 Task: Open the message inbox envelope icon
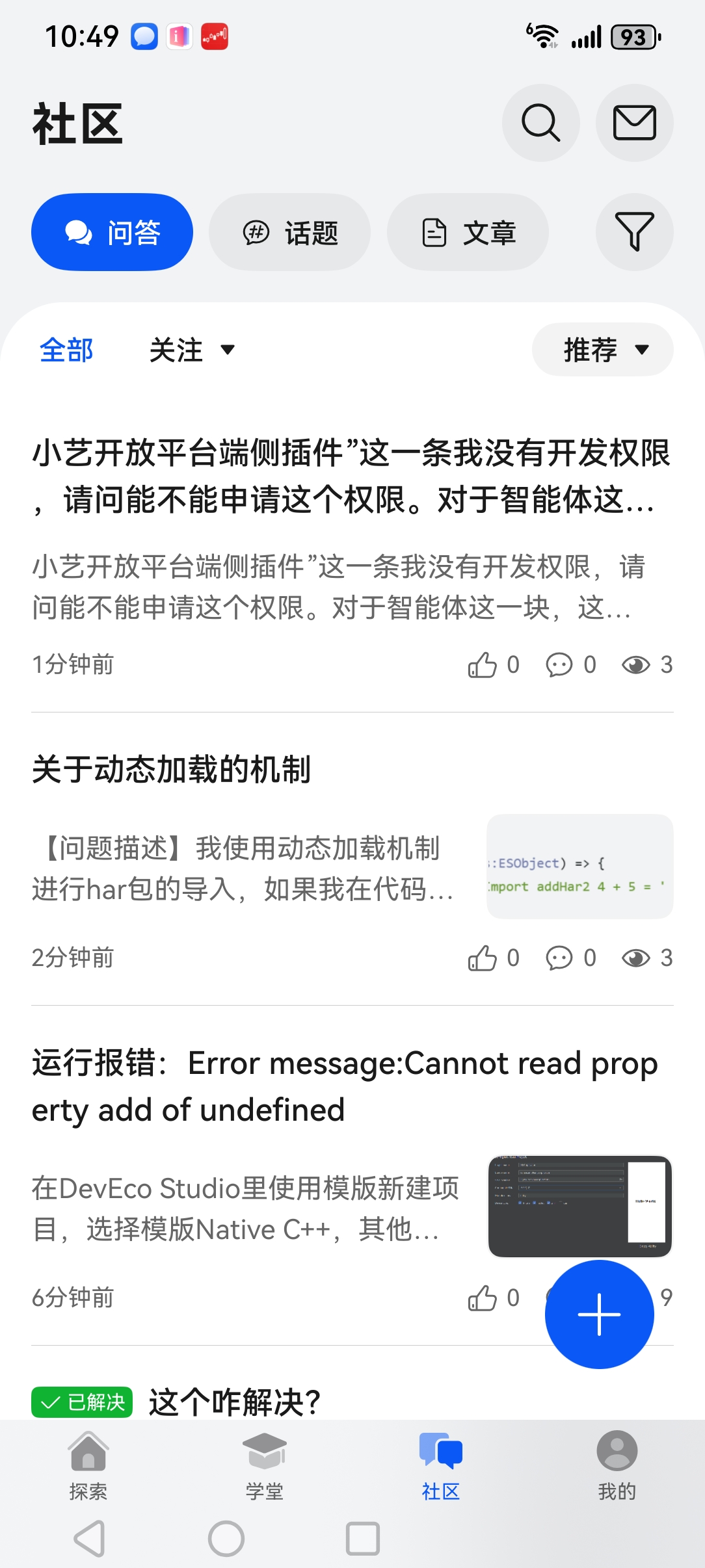pos(634,122)
